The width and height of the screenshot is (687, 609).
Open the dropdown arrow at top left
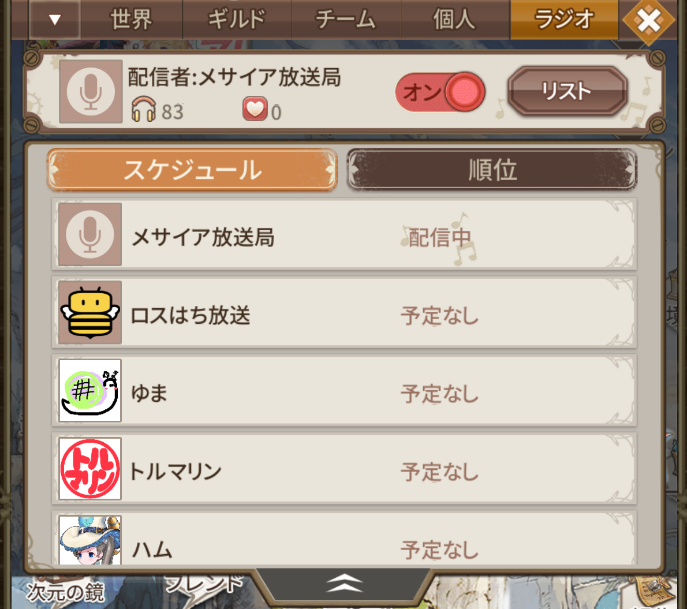[x=55, y=19]
